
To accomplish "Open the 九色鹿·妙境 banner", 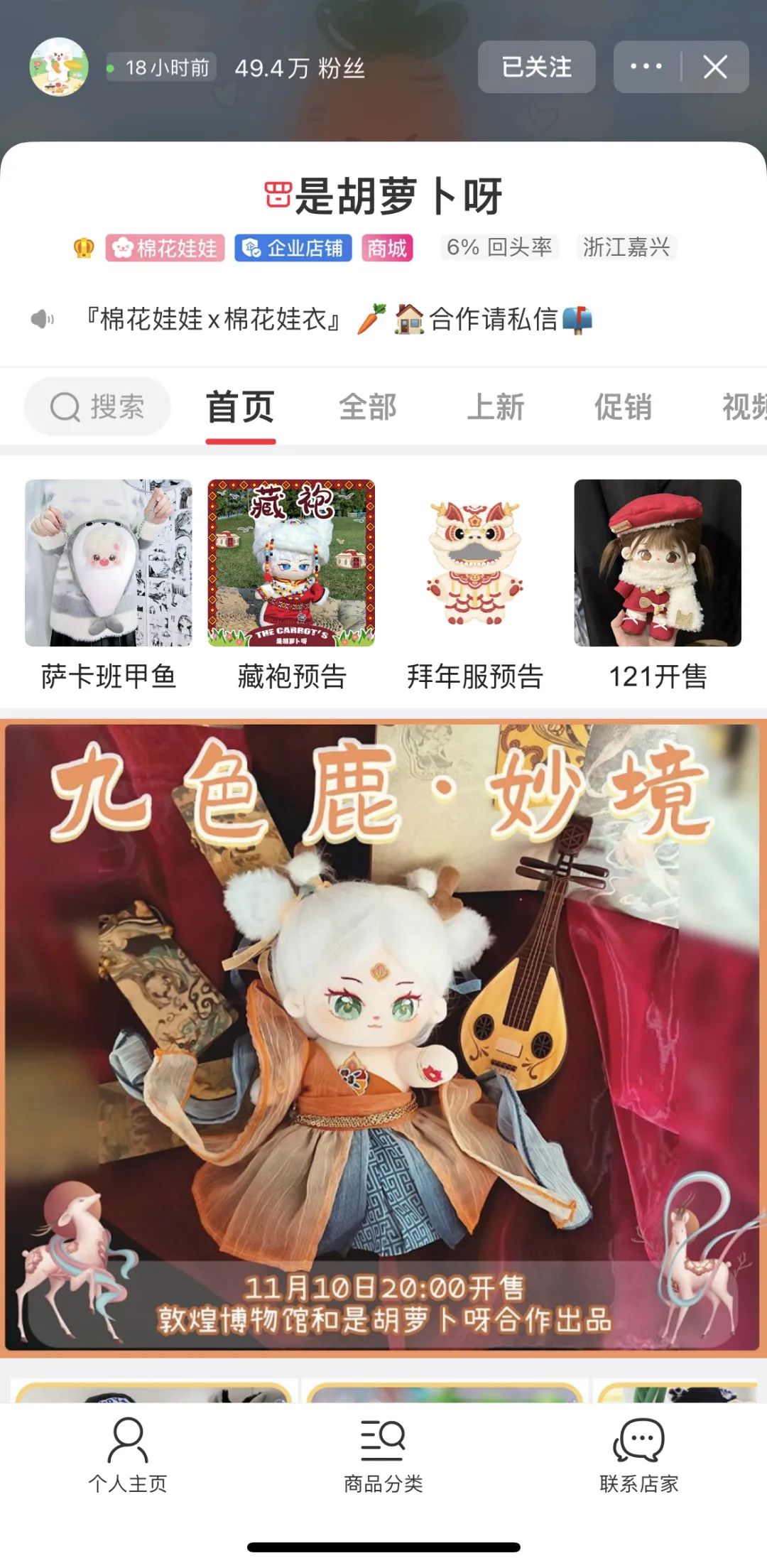I will [383, 1038].
